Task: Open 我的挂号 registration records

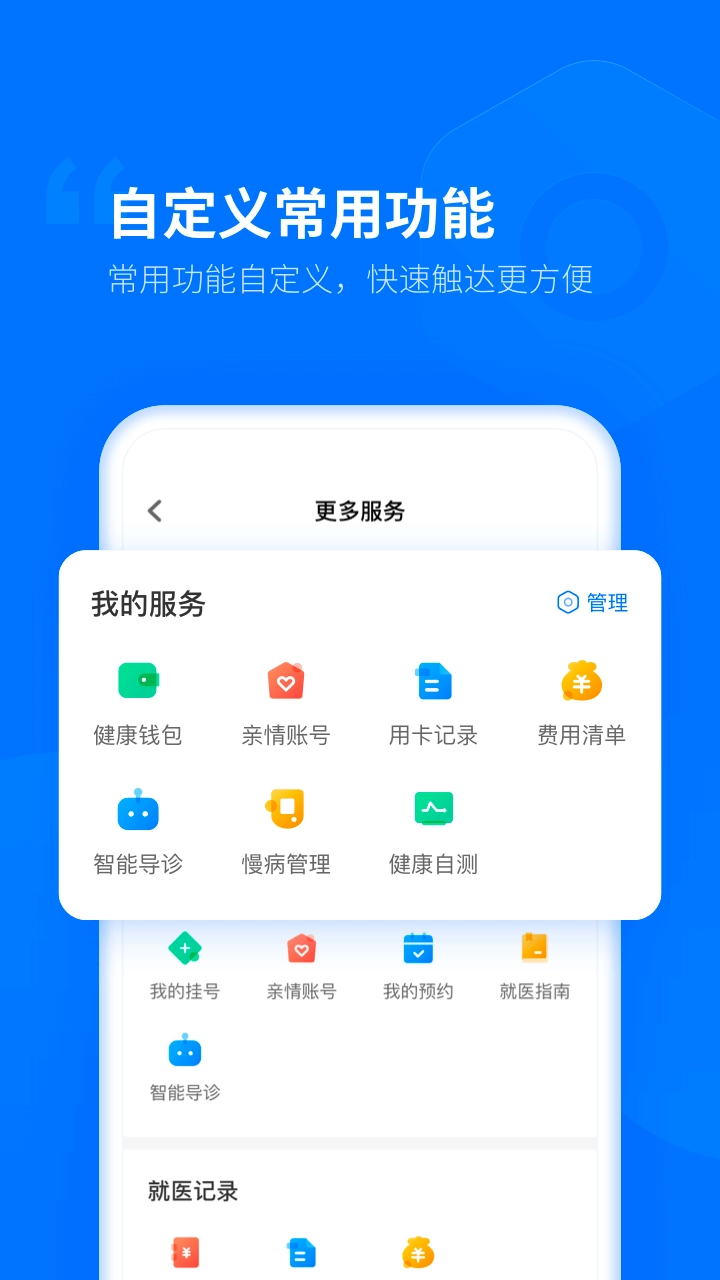Action: (184, 962)
